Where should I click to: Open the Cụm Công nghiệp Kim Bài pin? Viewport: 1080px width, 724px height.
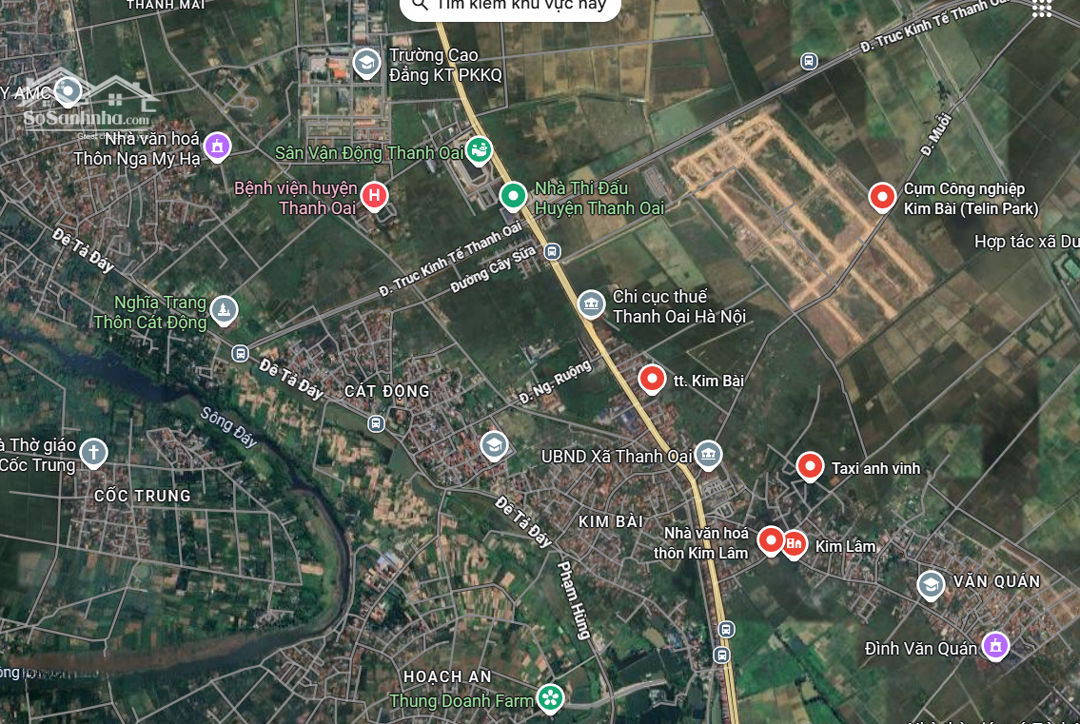click(882, 196)
